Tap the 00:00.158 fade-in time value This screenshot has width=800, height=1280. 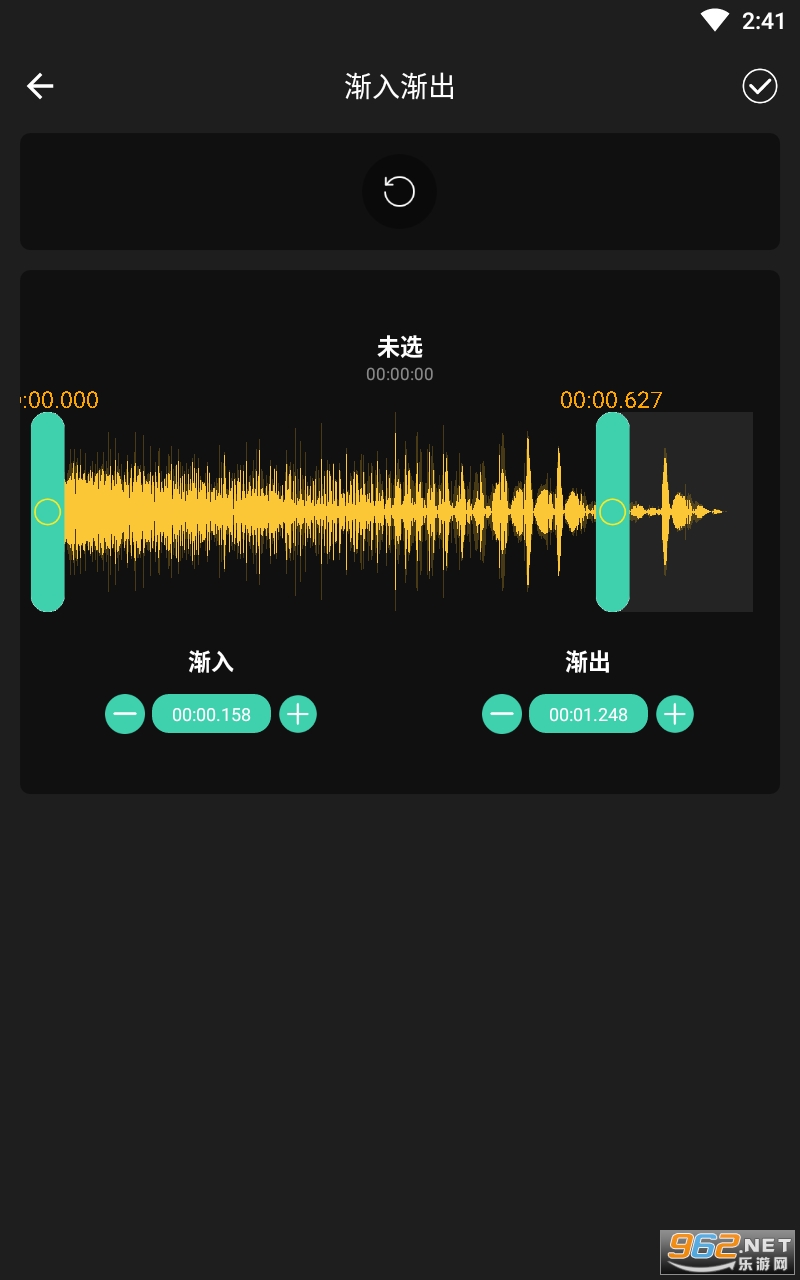coord(211,714)
